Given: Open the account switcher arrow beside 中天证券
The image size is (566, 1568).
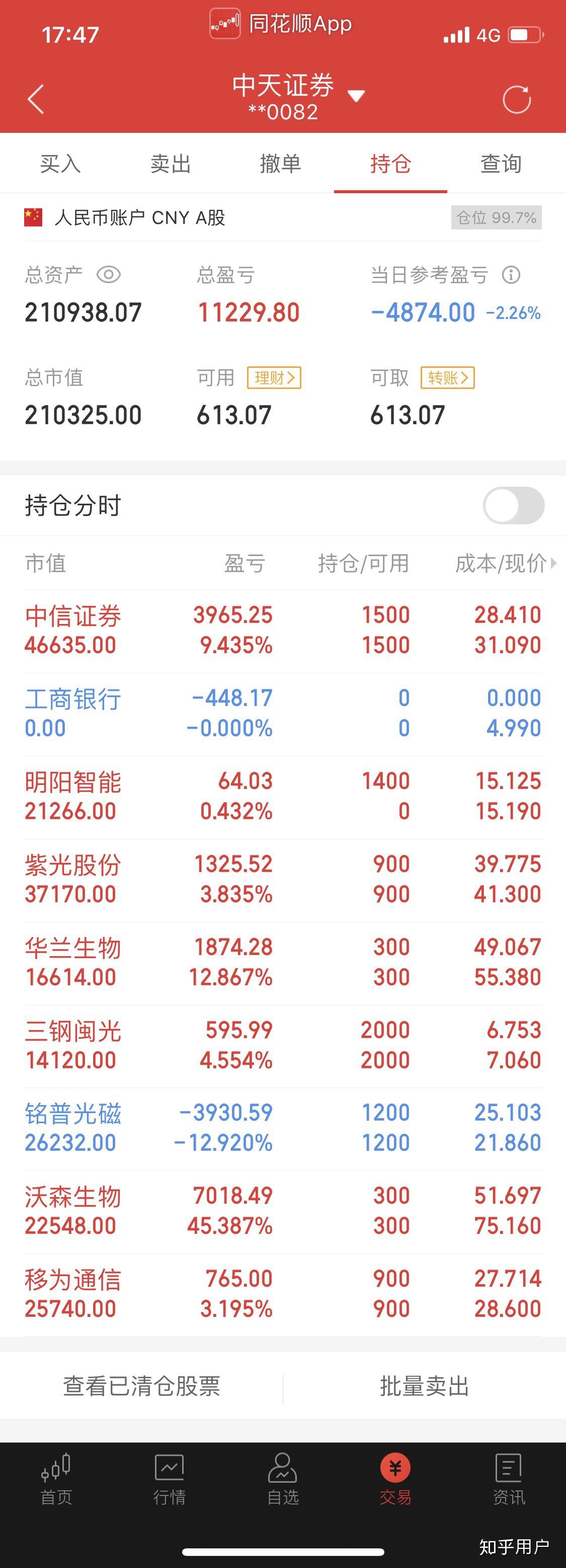Looking at the screenshot, I should tap(356, 96).
